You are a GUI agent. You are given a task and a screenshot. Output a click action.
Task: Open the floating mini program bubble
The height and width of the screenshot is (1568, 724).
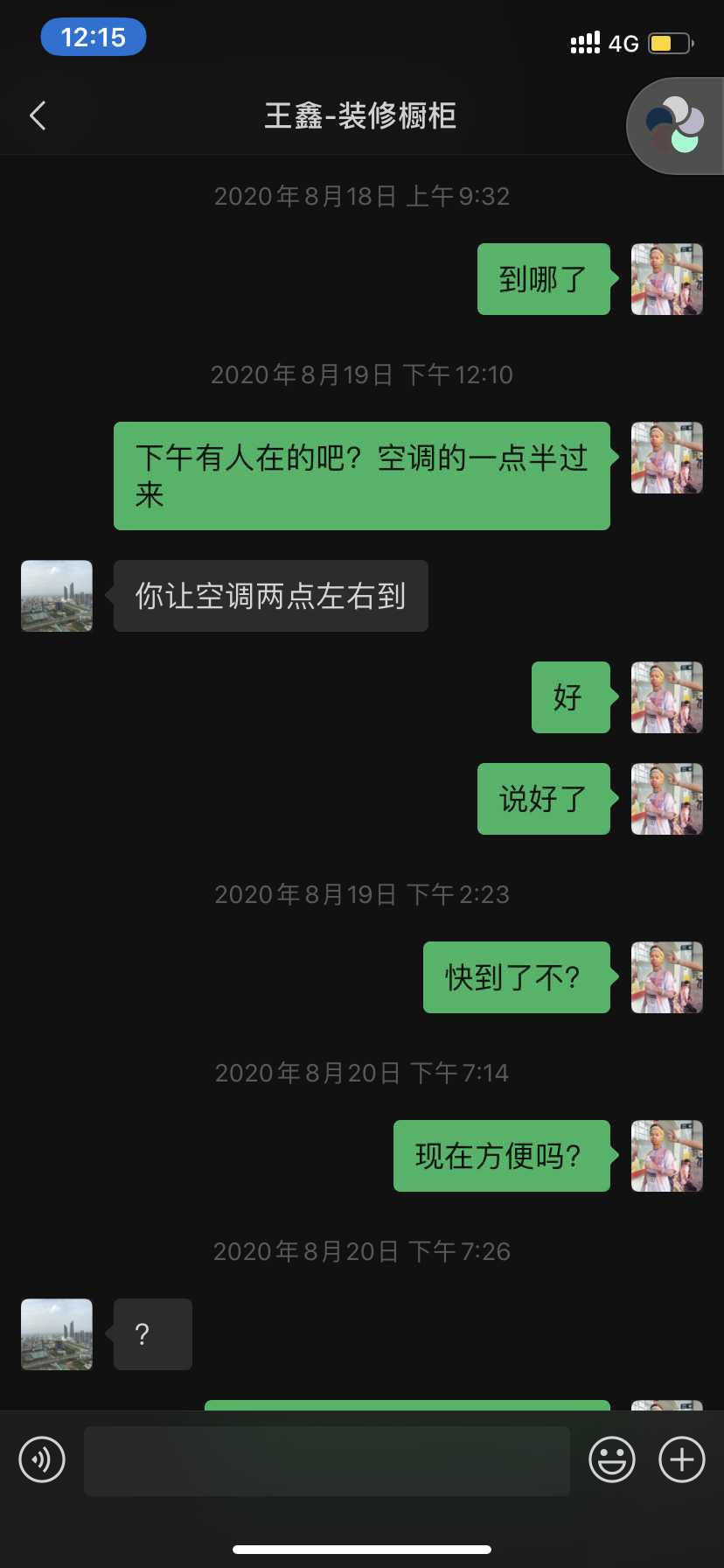coord(675,127)
